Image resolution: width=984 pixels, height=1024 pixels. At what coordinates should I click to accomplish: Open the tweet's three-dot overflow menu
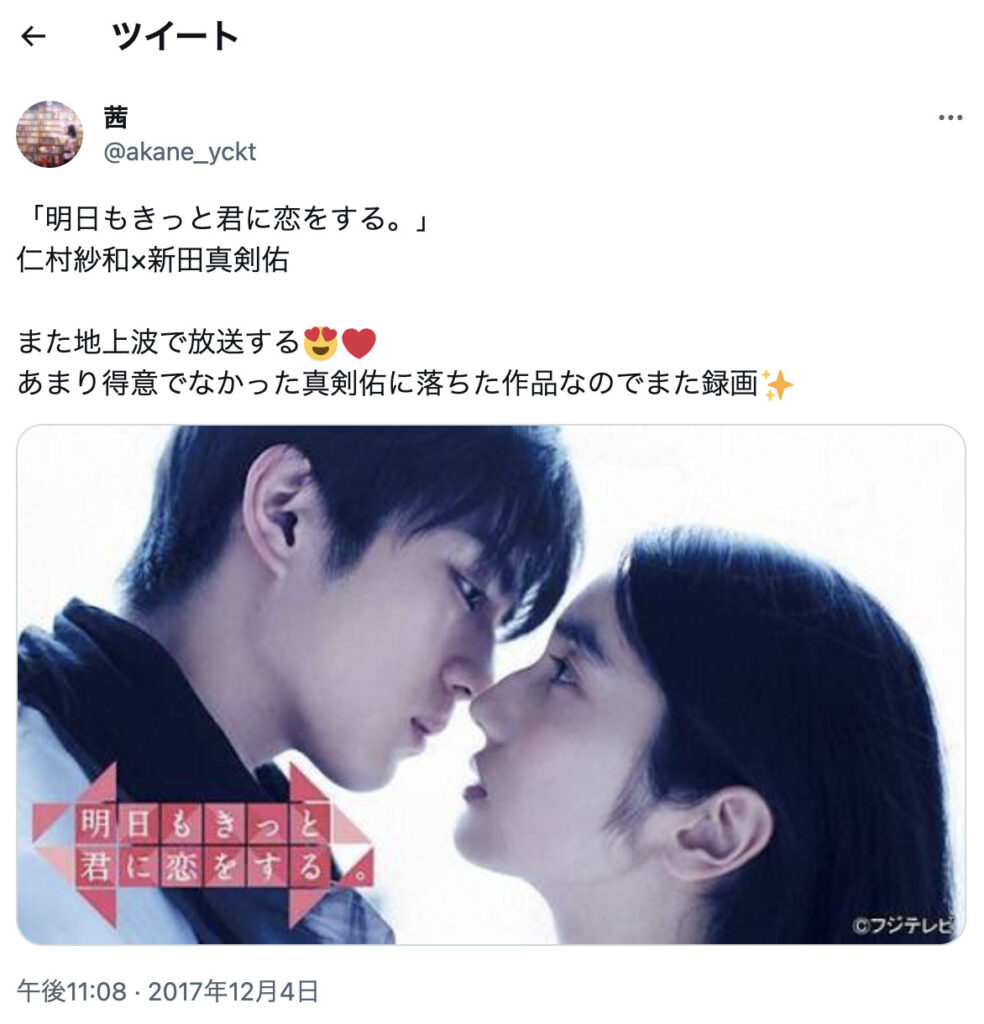949,118
